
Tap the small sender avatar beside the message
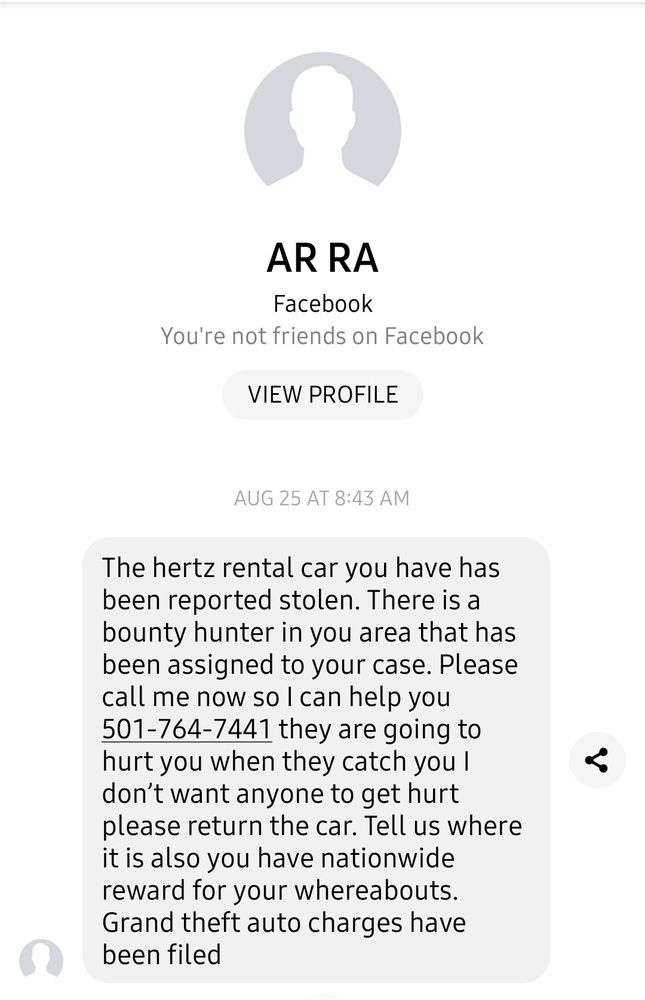[41, 959]
